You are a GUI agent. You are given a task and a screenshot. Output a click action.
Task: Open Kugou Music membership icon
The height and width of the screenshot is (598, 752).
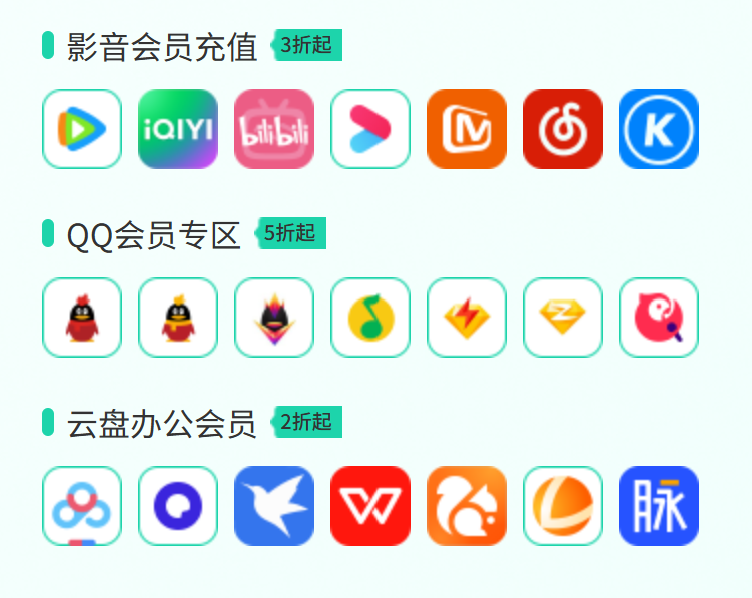coord(659,129)
